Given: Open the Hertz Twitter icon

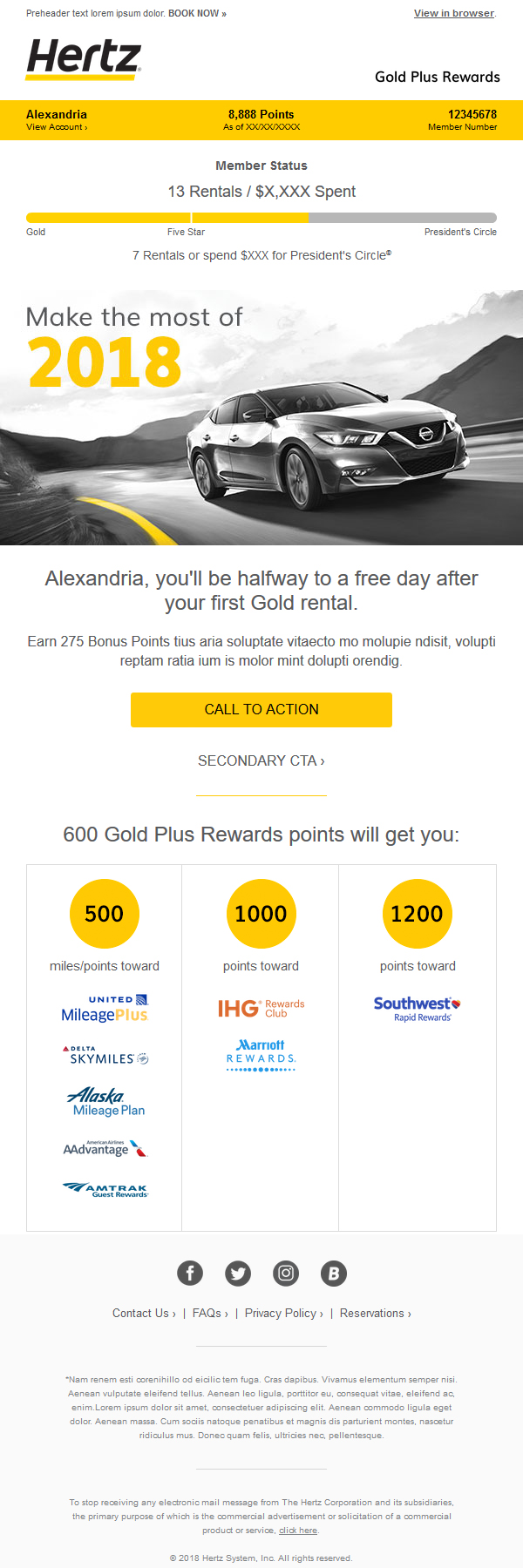Looking at the screenshot, I should click(238, 1274).
